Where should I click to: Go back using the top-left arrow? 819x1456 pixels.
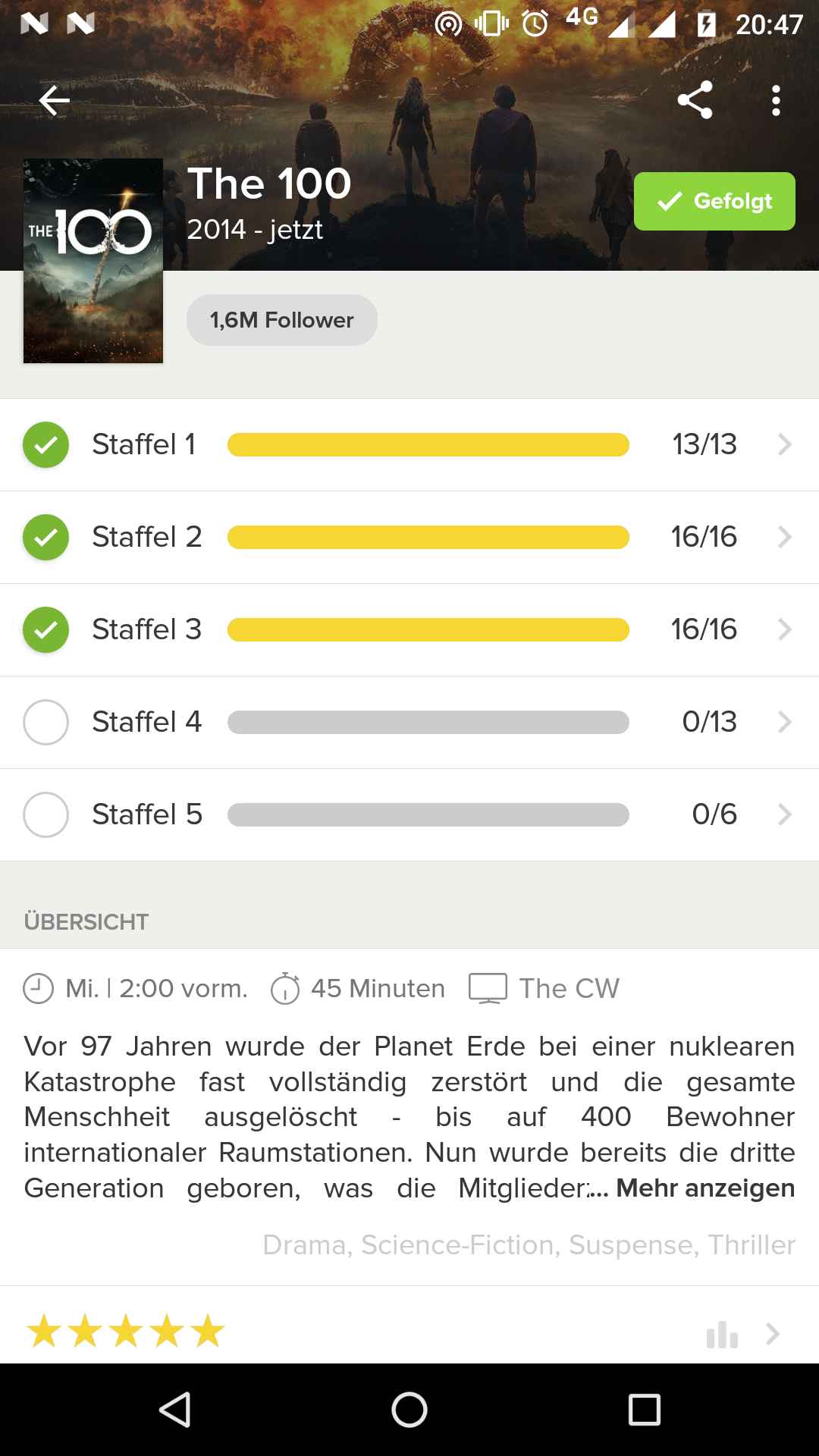[55, 100]
